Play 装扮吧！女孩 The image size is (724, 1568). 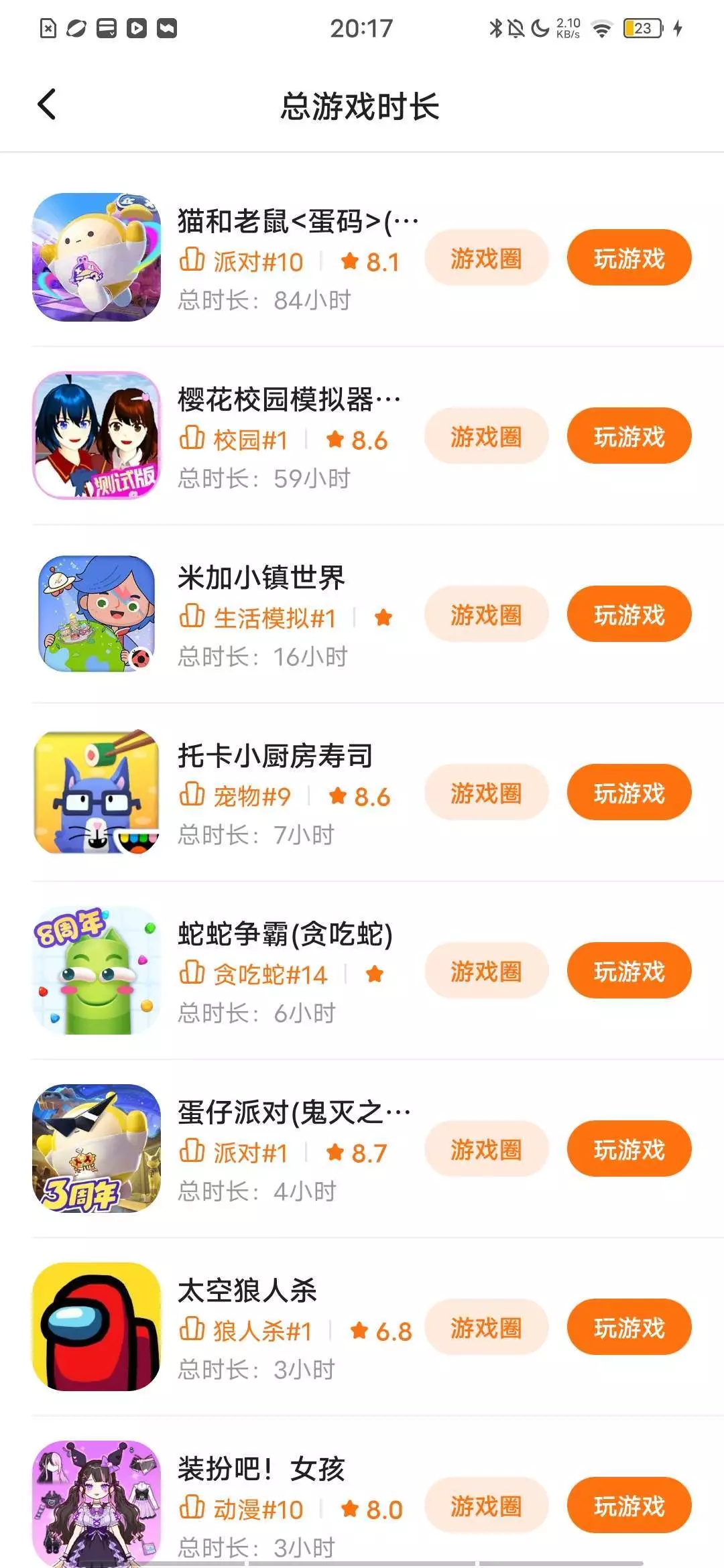click(x=629, y=1506)
